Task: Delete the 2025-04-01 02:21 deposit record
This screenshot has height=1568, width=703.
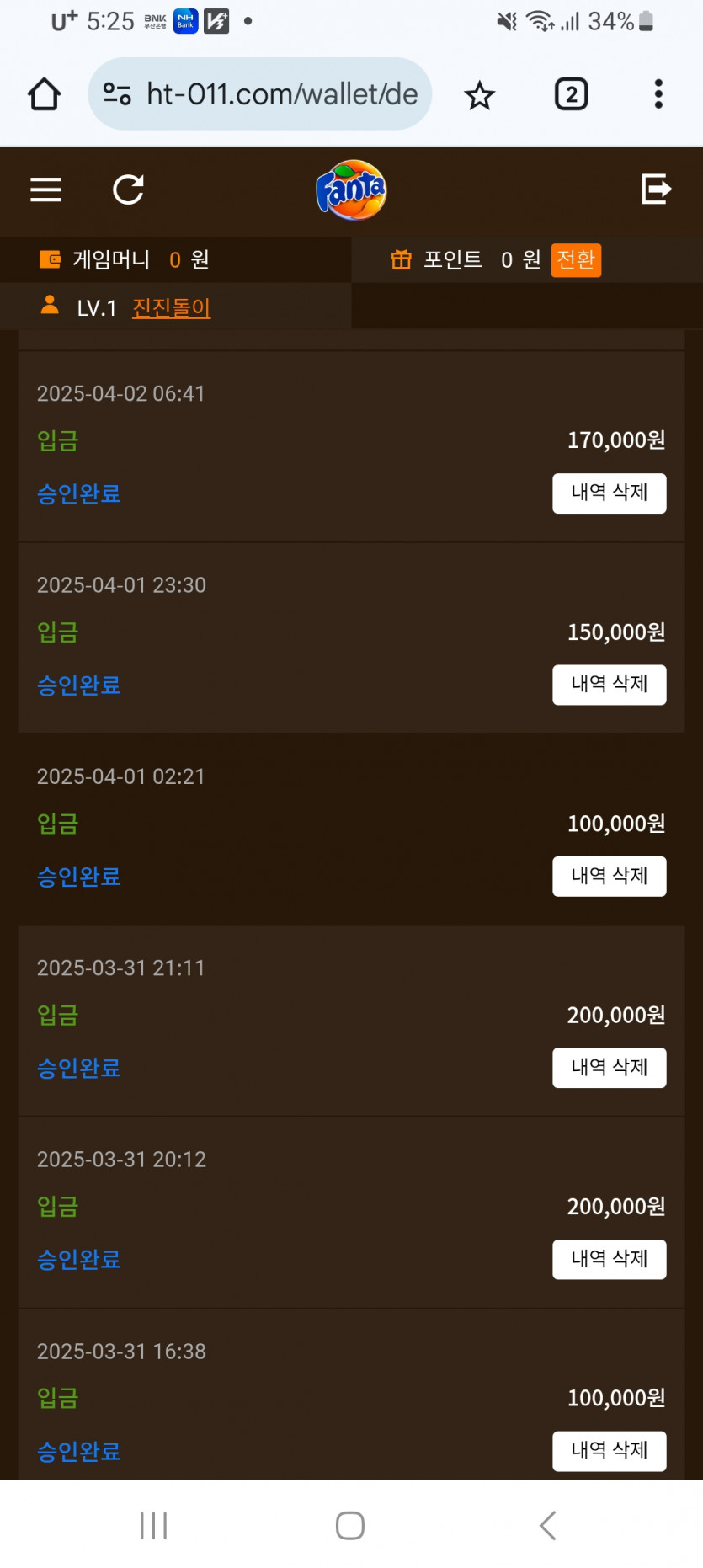Action: [x=610, y=877]
